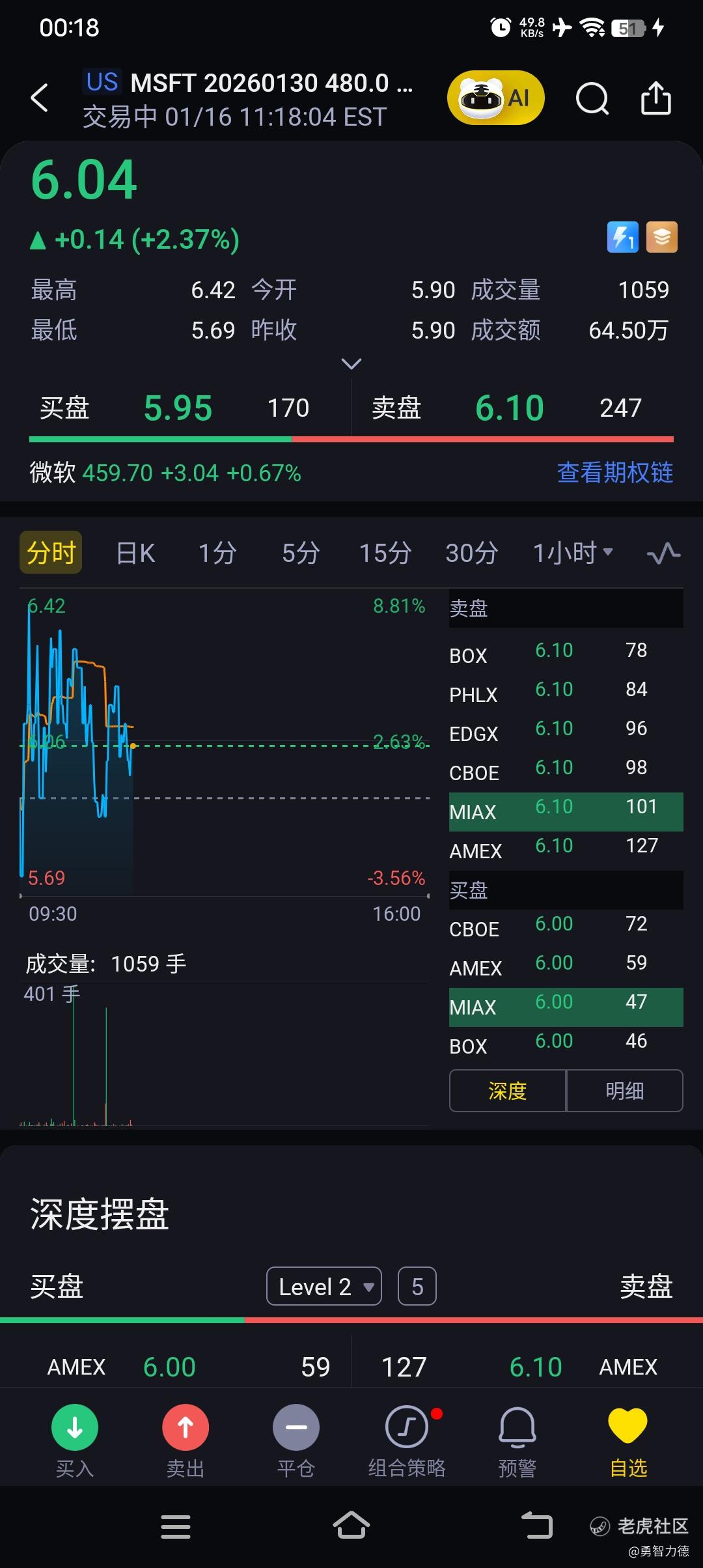Screen dimensions: 703x1568
Task: Open search with the magnifier icon
Action: (x=592, y=99)
